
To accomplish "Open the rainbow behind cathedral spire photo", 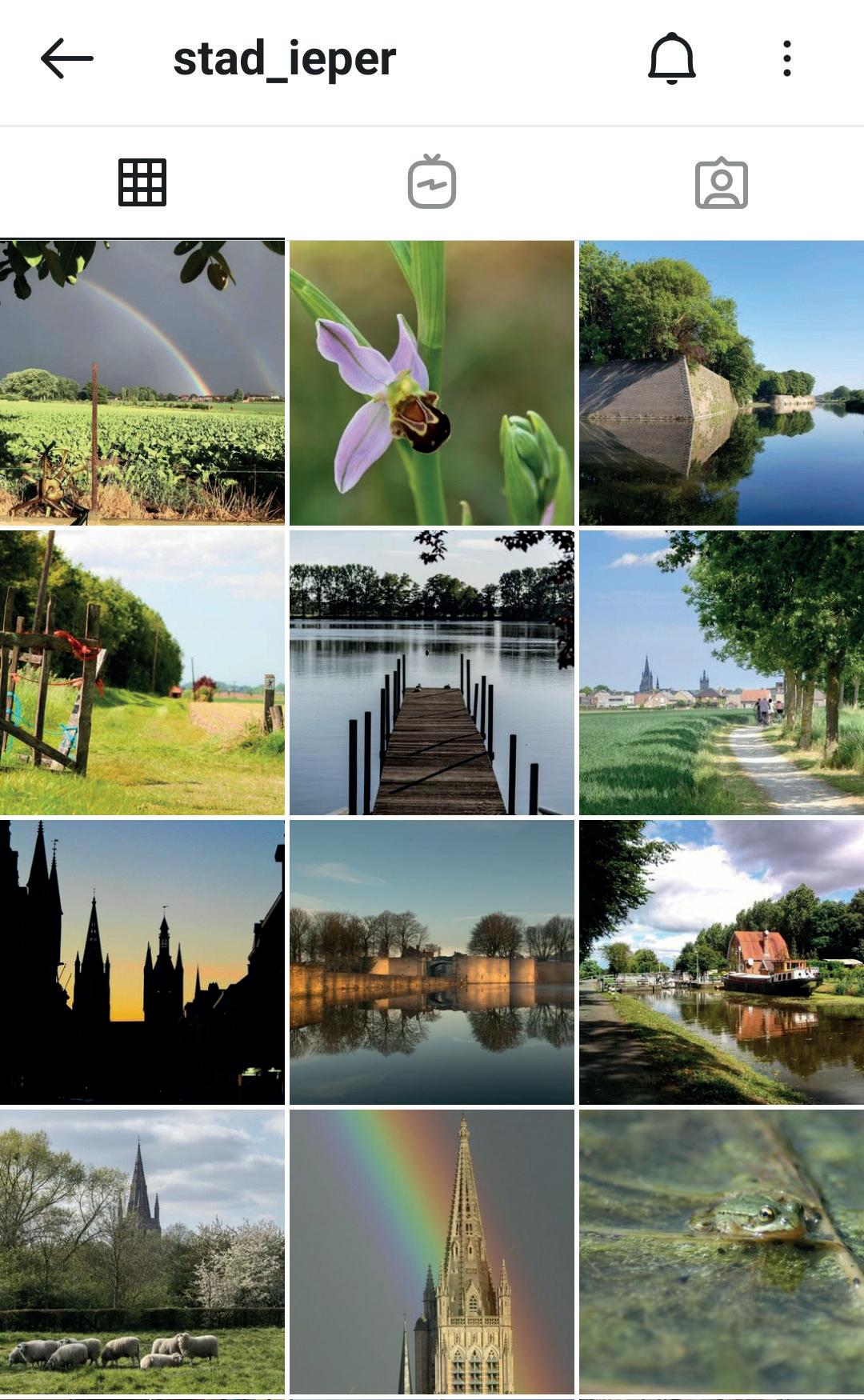I will pyautogui.click(x=432, y=1252).
